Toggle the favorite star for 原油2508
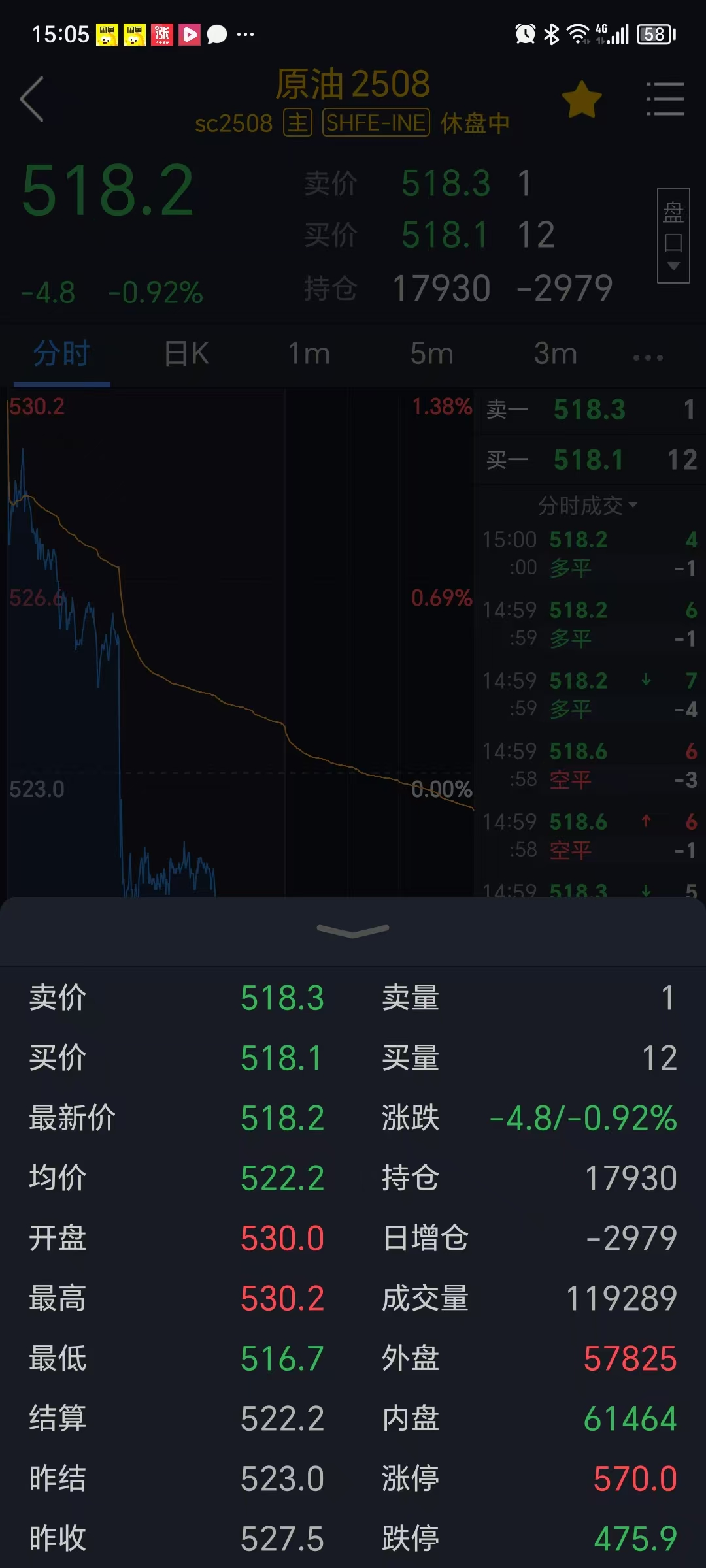Viewport: 706px width, 1568px height. (x=581, y=100)
